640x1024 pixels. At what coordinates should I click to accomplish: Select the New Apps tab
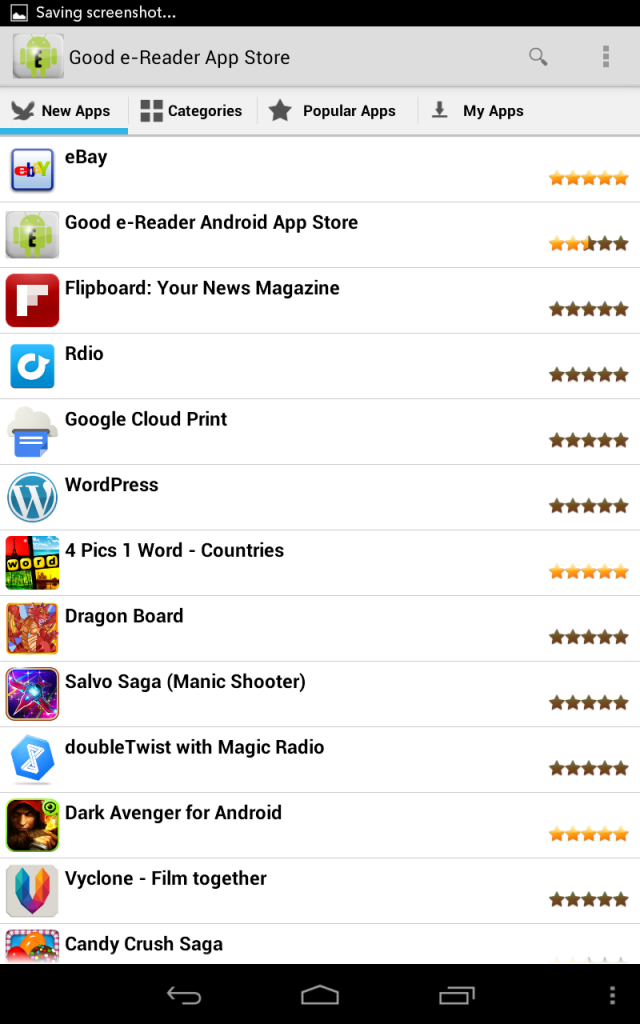click(x=64, y=111)
